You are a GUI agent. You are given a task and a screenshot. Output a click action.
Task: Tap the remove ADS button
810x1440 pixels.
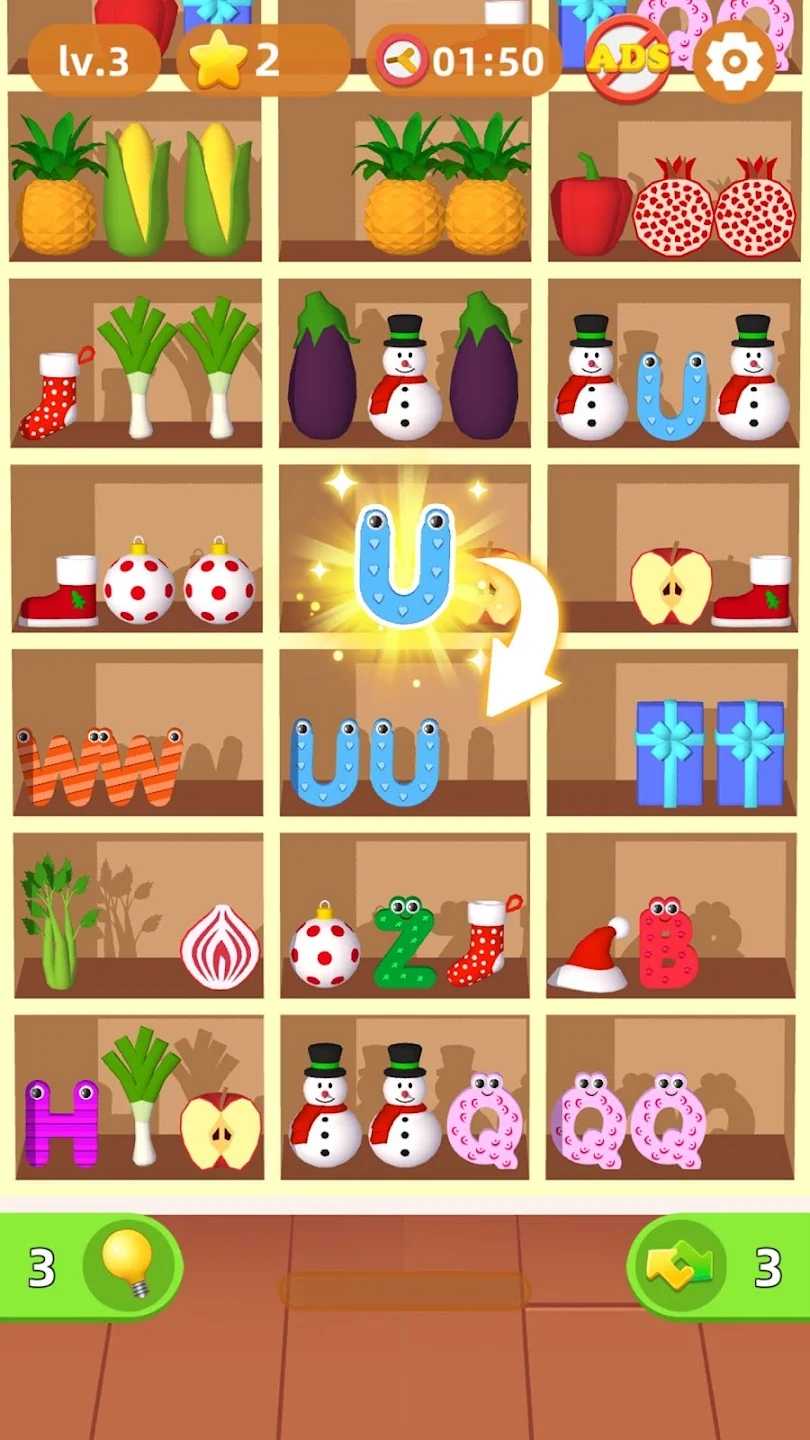pos(627,59)
